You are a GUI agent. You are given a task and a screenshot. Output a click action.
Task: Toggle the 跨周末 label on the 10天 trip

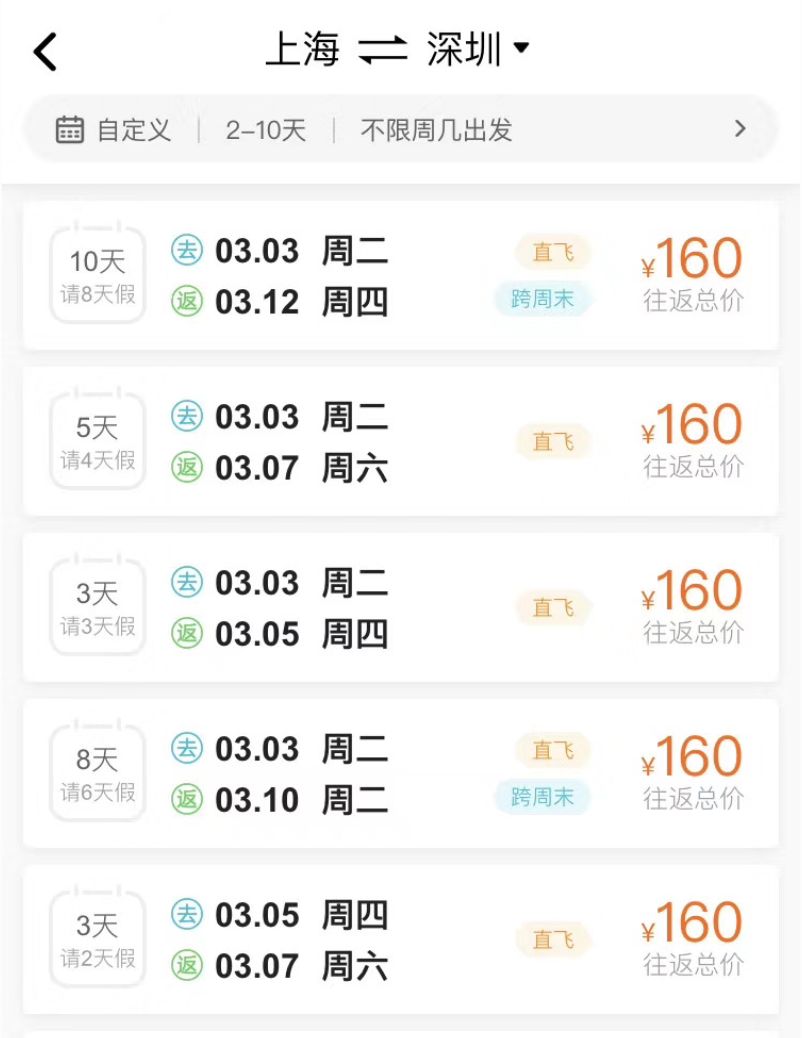543,296
